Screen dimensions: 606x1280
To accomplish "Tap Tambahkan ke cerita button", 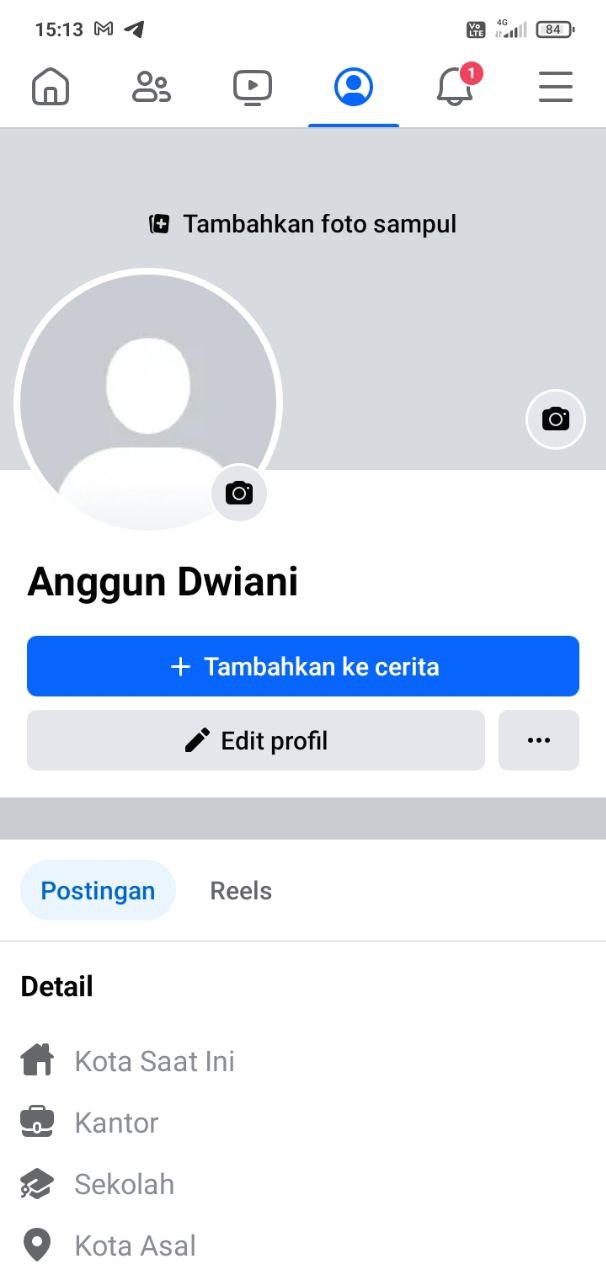I will (303, 666).
